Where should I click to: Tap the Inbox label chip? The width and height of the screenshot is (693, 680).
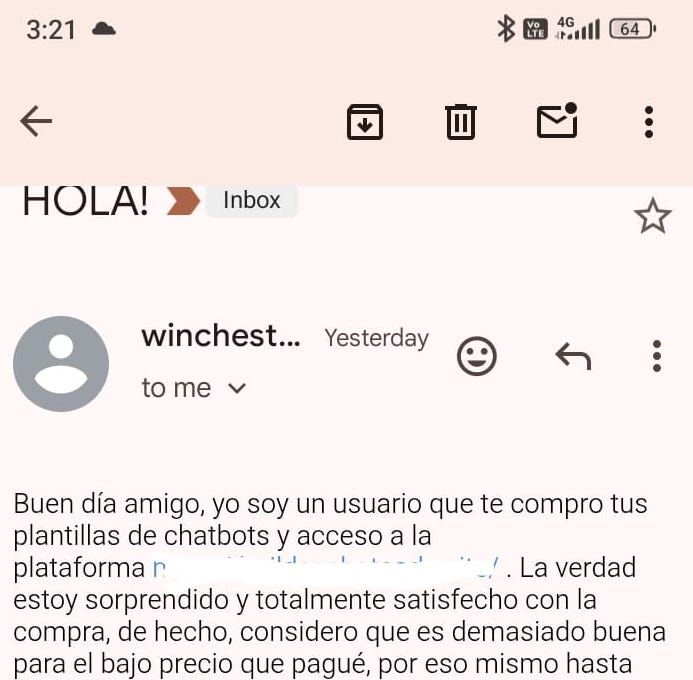tap(252, 200)
